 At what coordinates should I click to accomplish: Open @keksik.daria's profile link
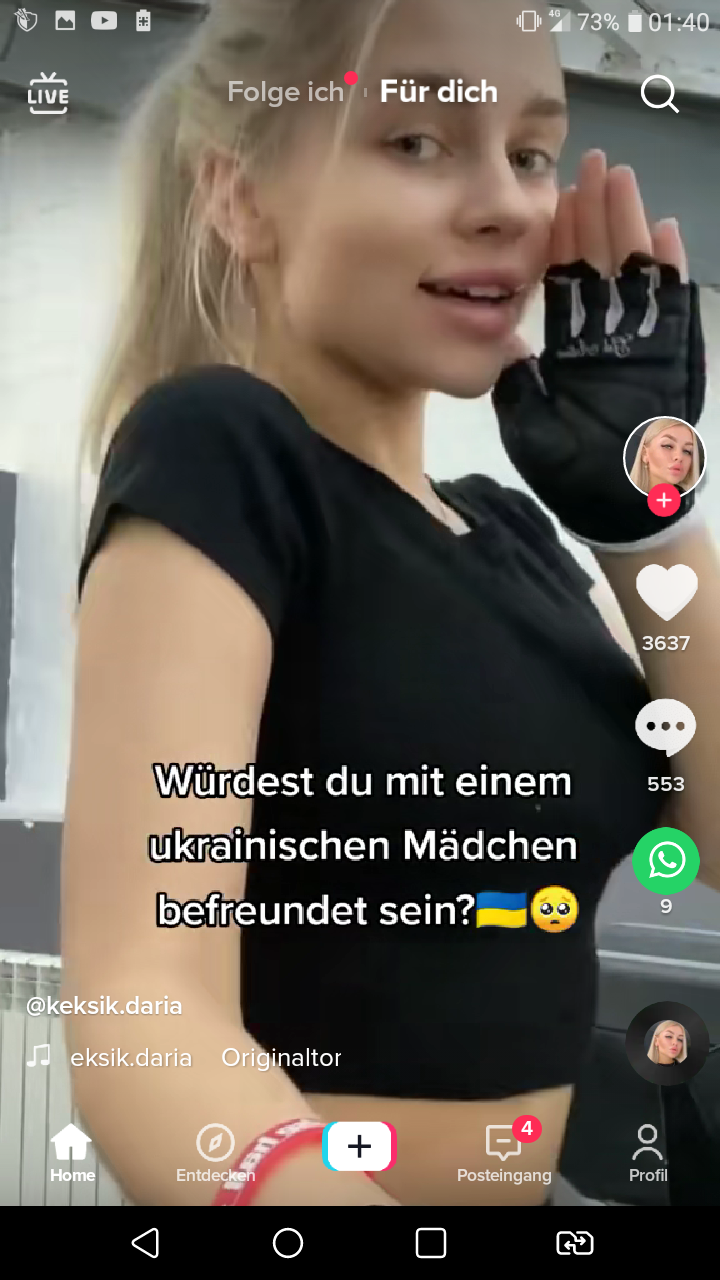coord(104,1006)
